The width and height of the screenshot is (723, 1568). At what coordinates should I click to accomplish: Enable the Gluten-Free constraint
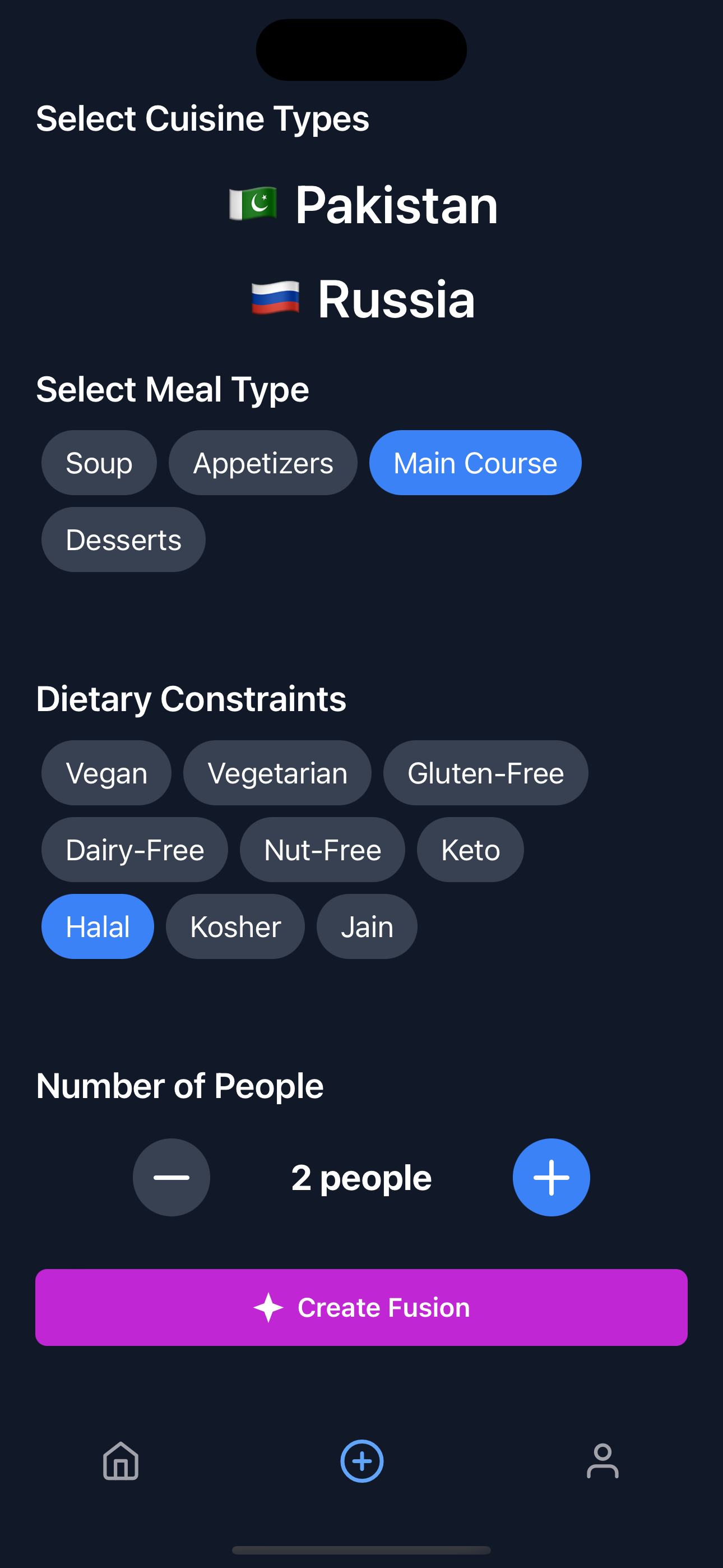click(486, 772)
